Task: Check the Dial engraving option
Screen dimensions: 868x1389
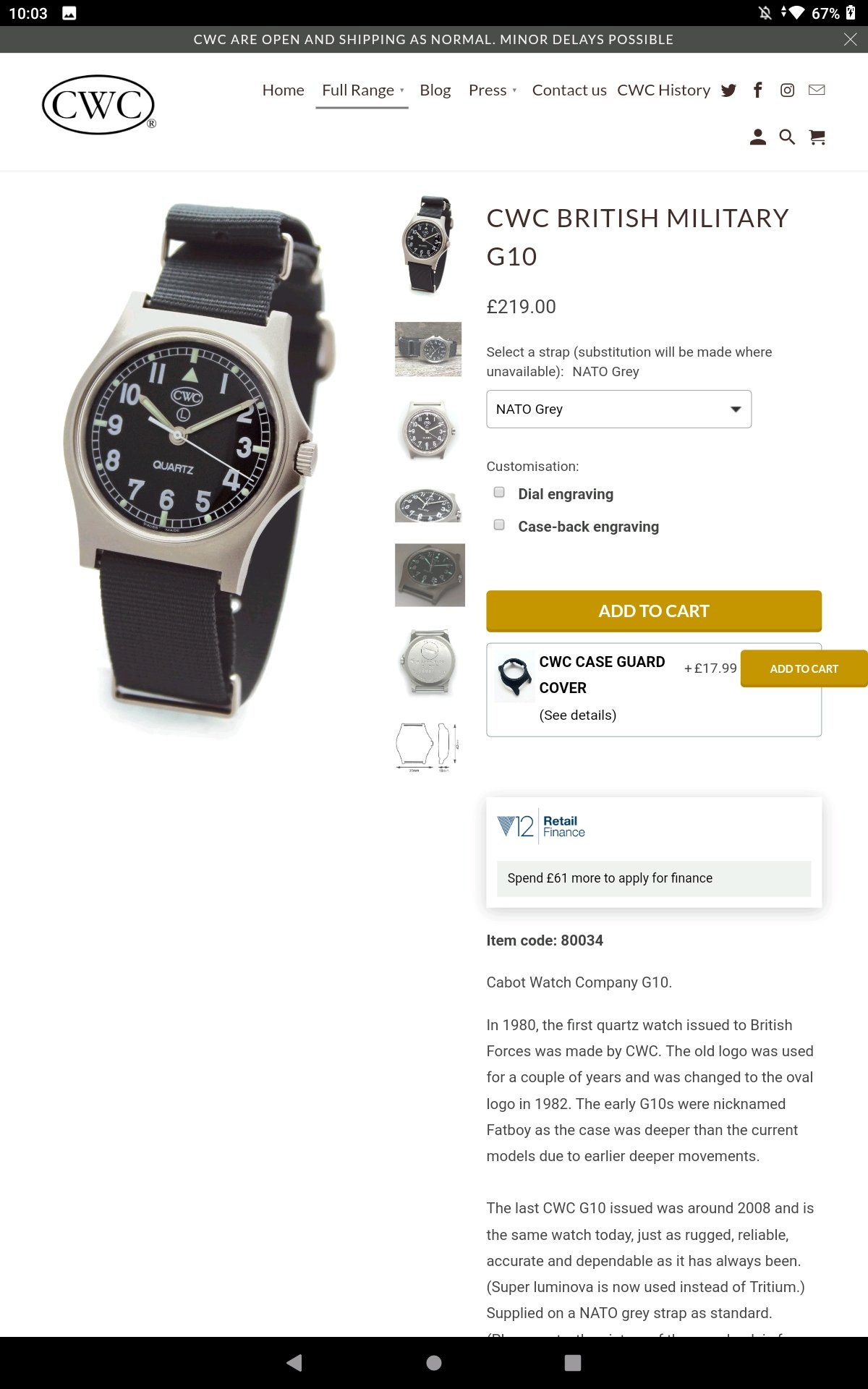Action: click(x=499, y=493)
